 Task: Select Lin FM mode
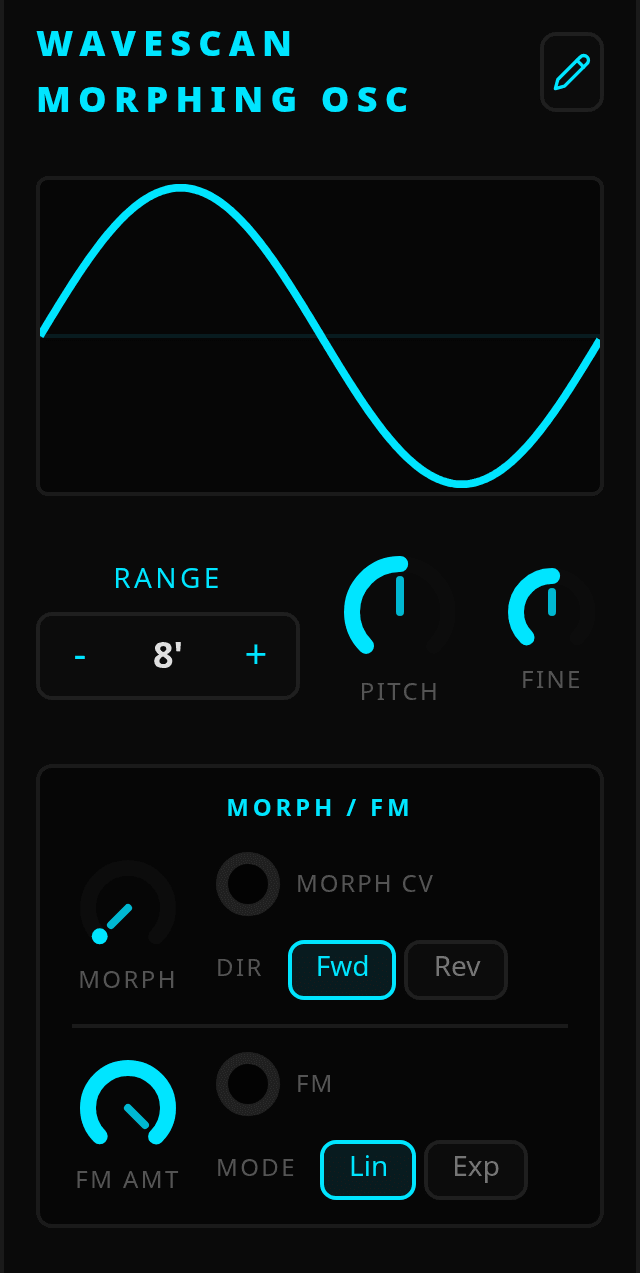click(x=368, y=1169)
